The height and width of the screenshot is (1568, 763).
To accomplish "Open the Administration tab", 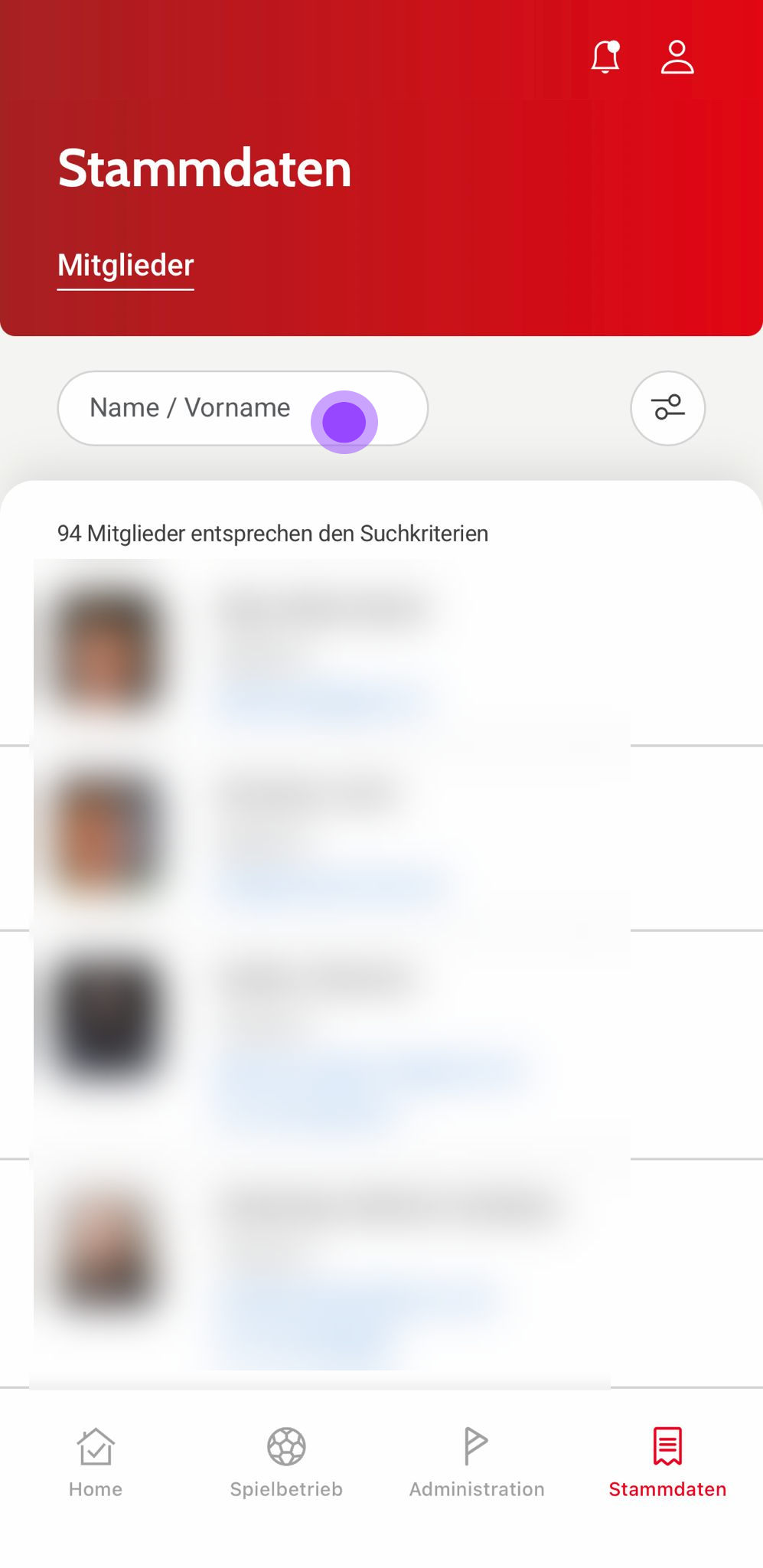I will (x=476, y=1461).
